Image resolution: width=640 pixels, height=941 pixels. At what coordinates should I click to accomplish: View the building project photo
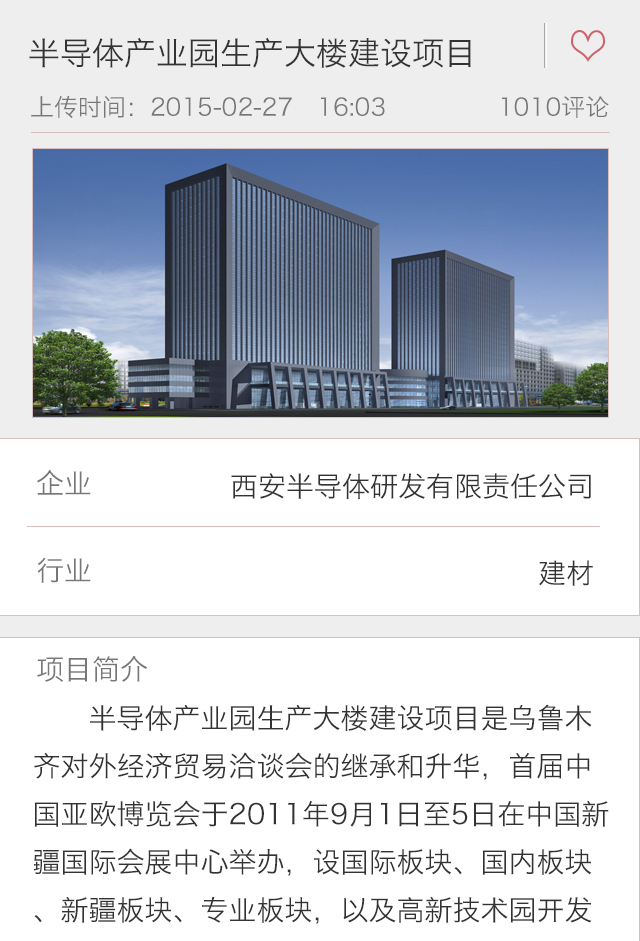[320, 282]
